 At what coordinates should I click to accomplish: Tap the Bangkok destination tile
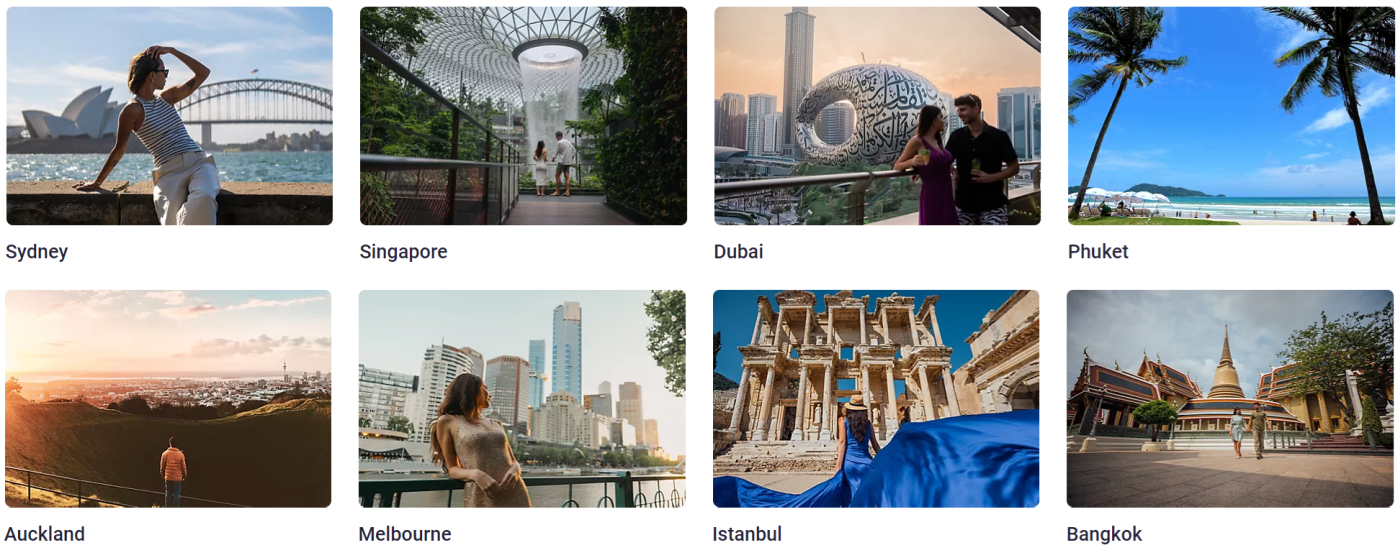coord(1230,399)
